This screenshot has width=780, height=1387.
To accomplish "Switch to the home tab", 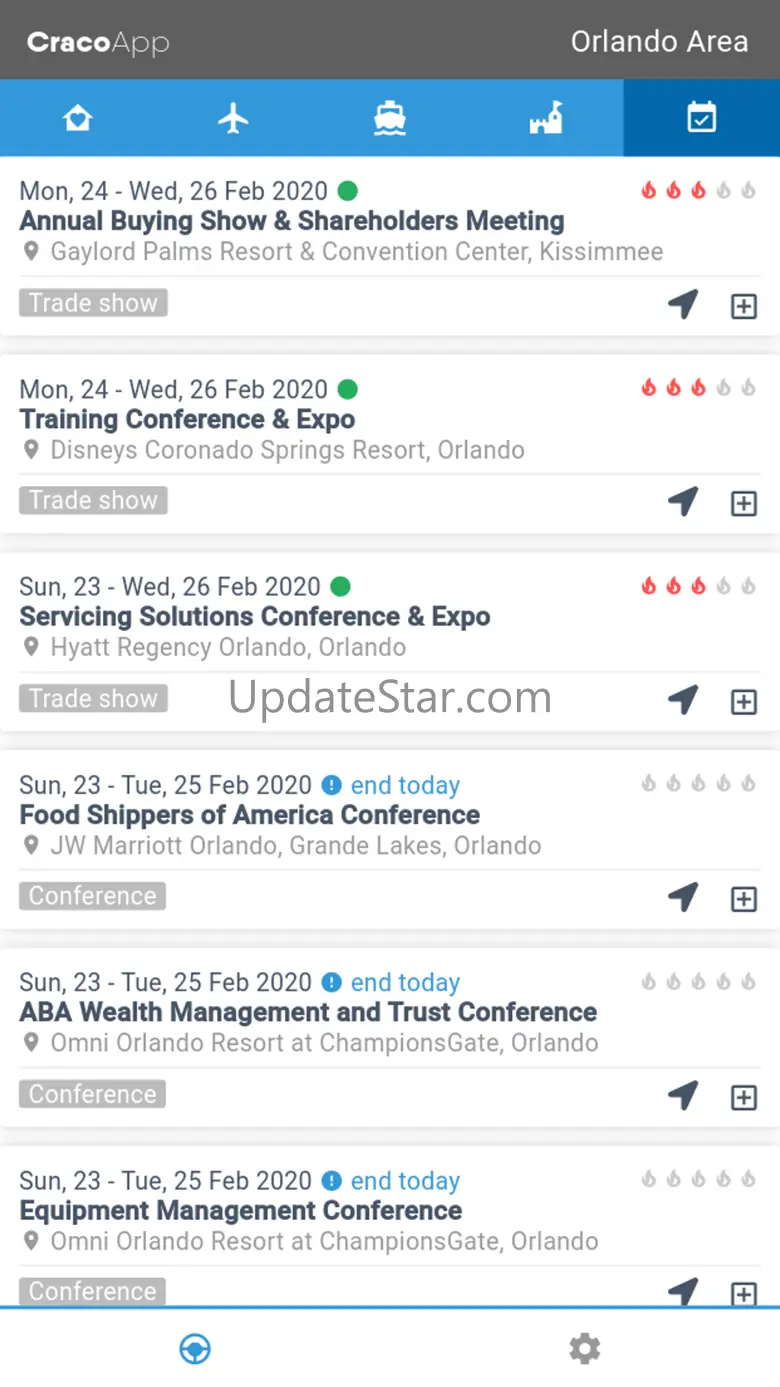I will 78,119.
